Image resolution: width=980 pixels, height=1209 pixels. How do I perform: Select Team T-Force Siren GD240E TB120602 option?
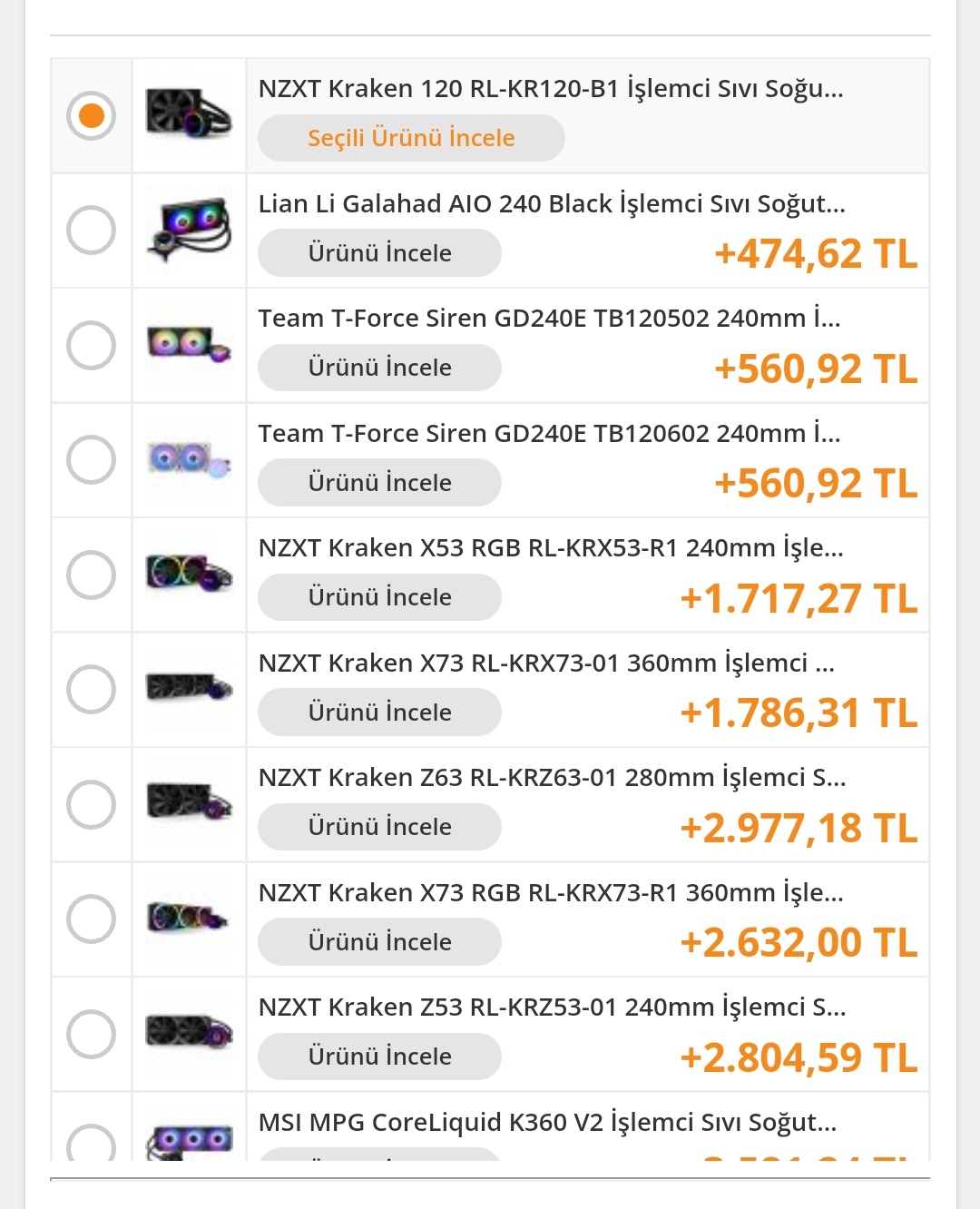tap(91, 460)
